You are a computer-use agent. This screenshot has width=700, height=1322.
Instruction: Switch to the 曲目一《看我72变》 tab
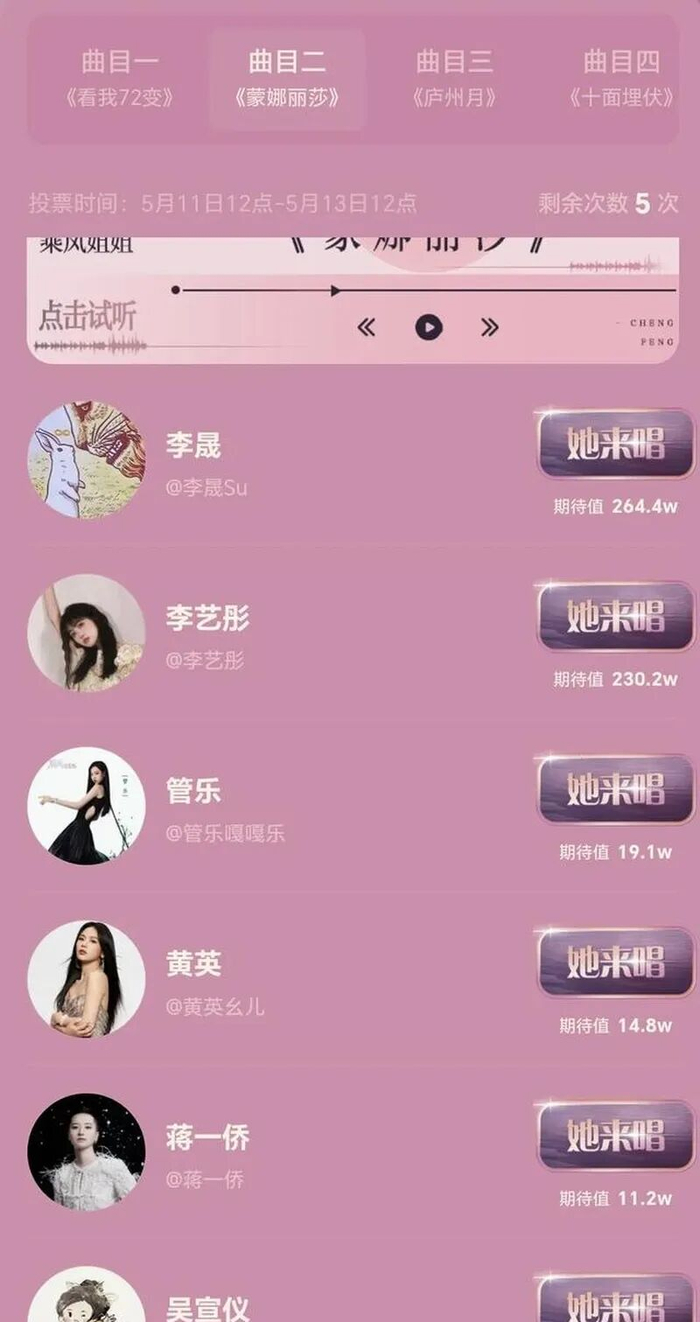119,78
